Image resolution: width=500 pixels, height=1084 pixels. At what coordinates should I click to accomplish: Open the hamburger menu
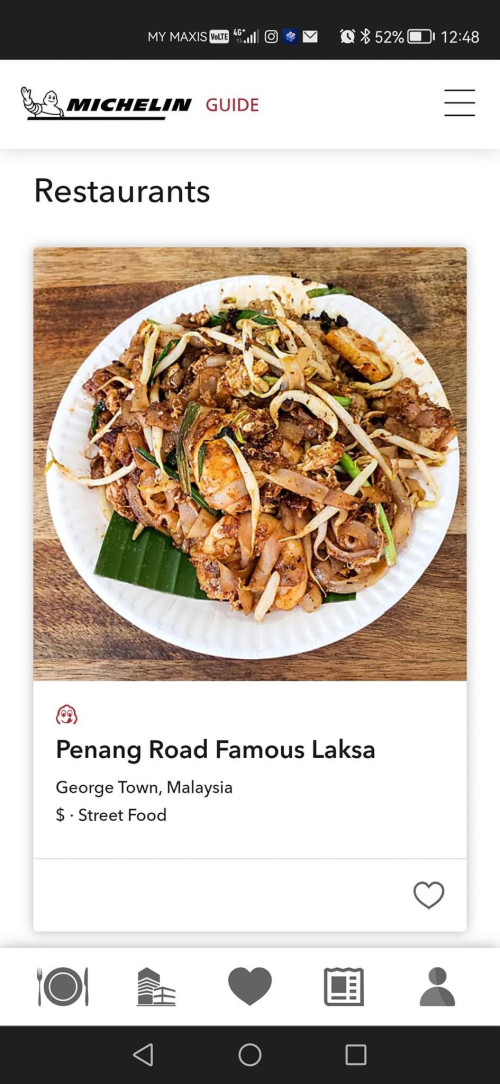tap(459, 103)
